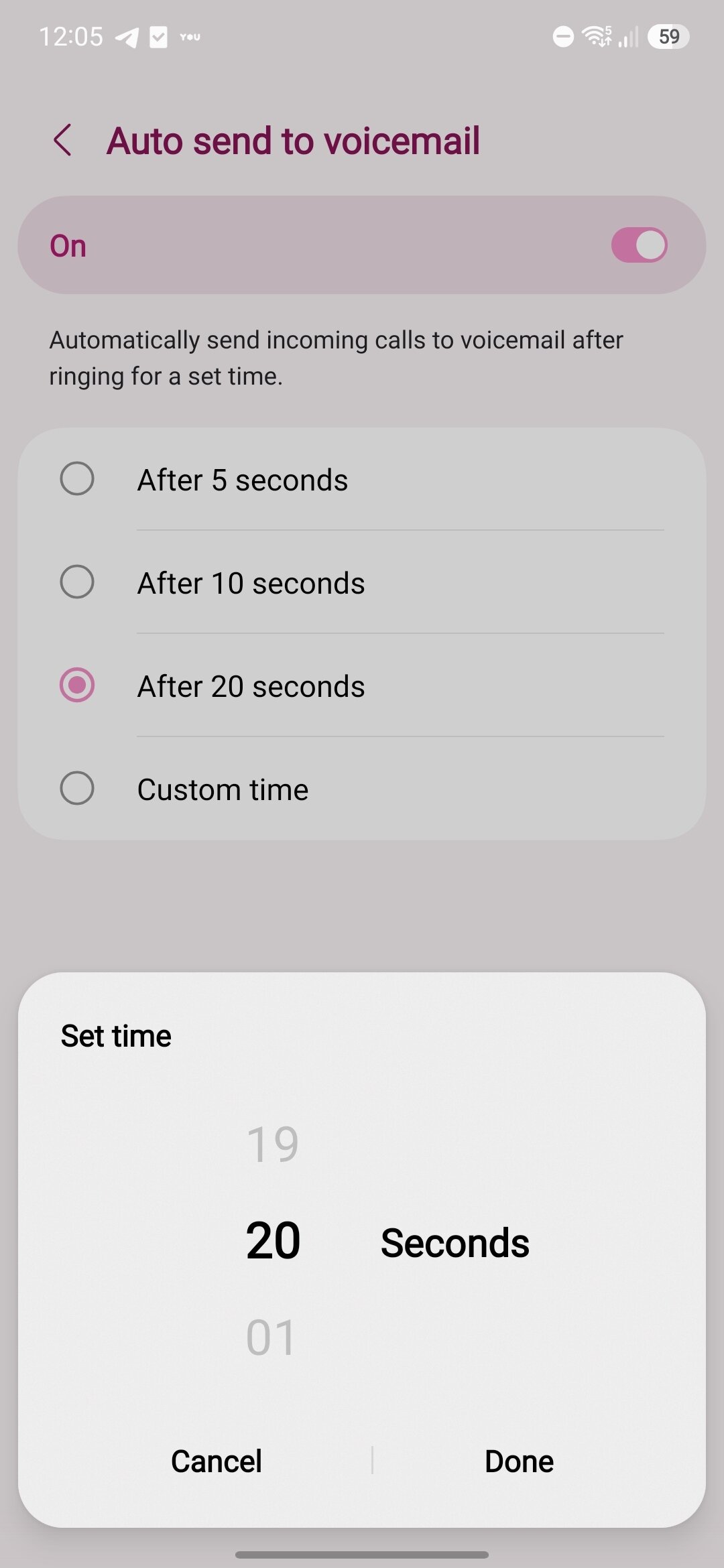This screenshot has height=1568, width=724.
Task: Click the Wi-Fi signal icon
Action: (595, 37)
